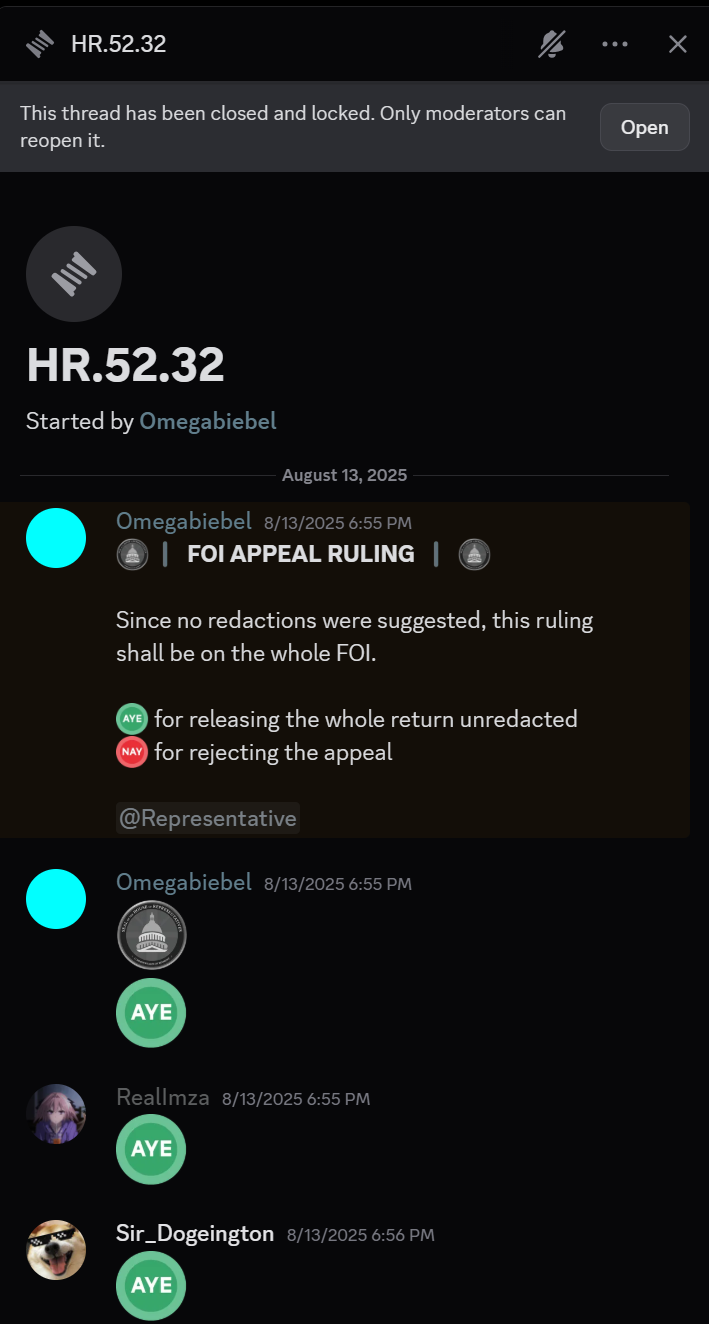View Sir_Dogeington's doge avatar
709x1324 pixels.
[x=56, y=1250]
